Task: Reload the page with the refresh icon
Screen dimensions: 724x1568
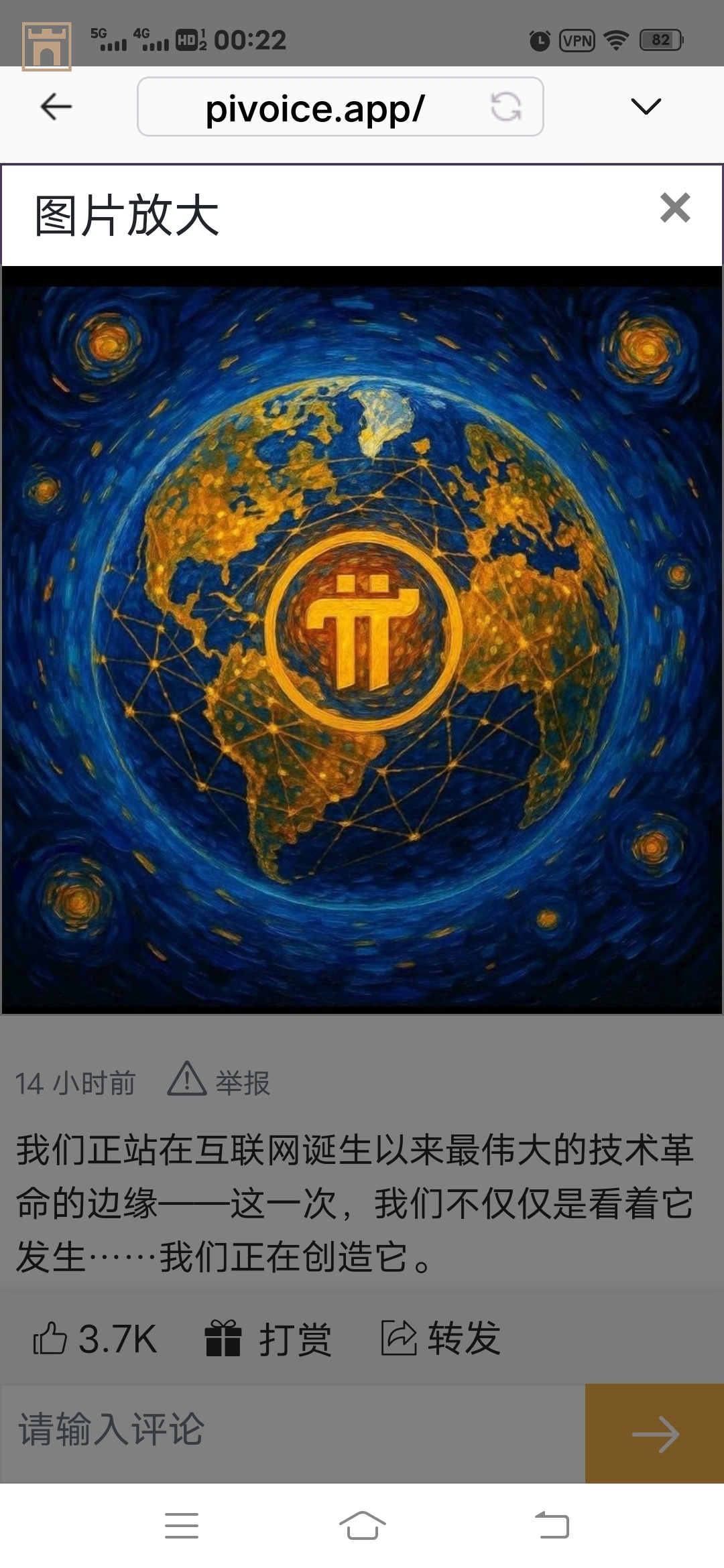Action: click(506, 107)
